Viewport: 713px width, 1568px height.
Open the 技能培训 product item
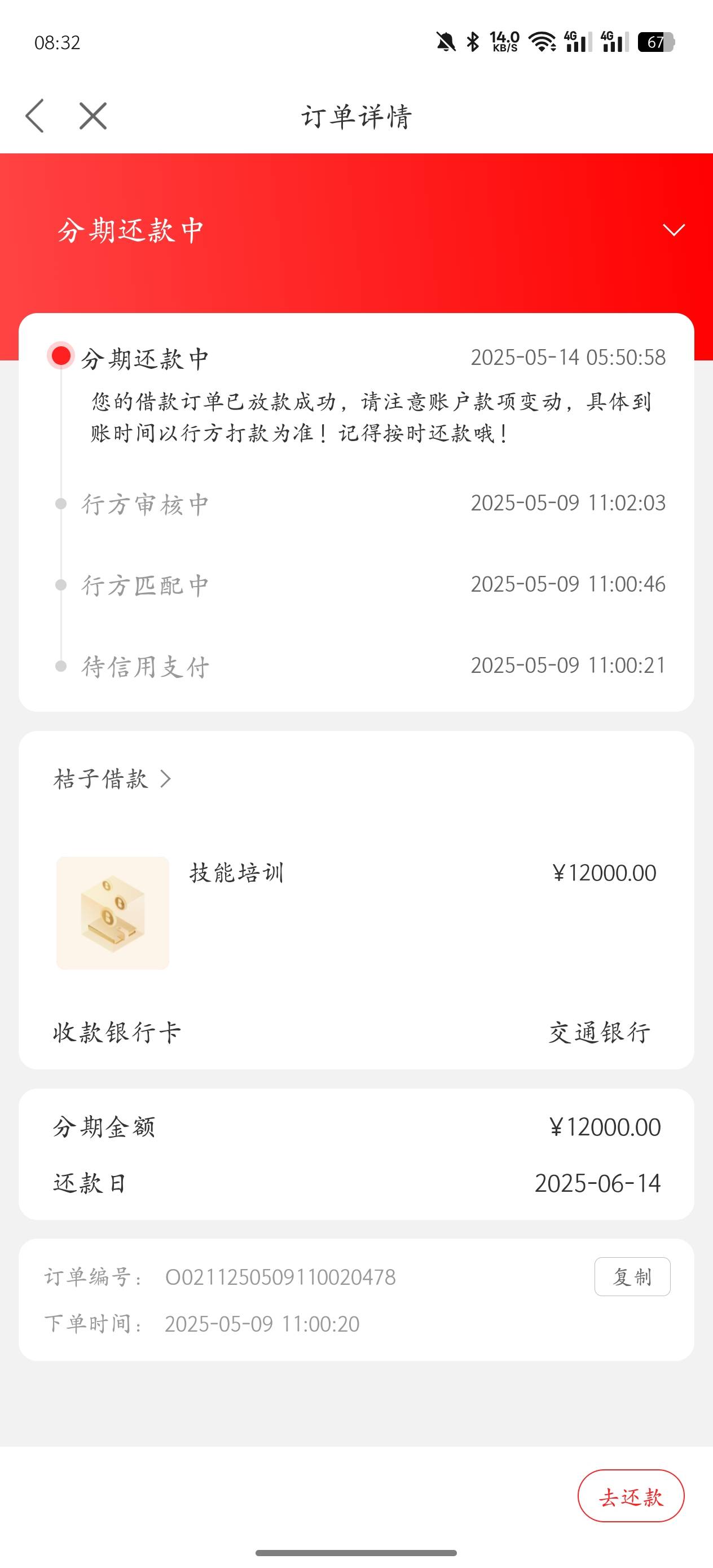click(x=356, y=913)
